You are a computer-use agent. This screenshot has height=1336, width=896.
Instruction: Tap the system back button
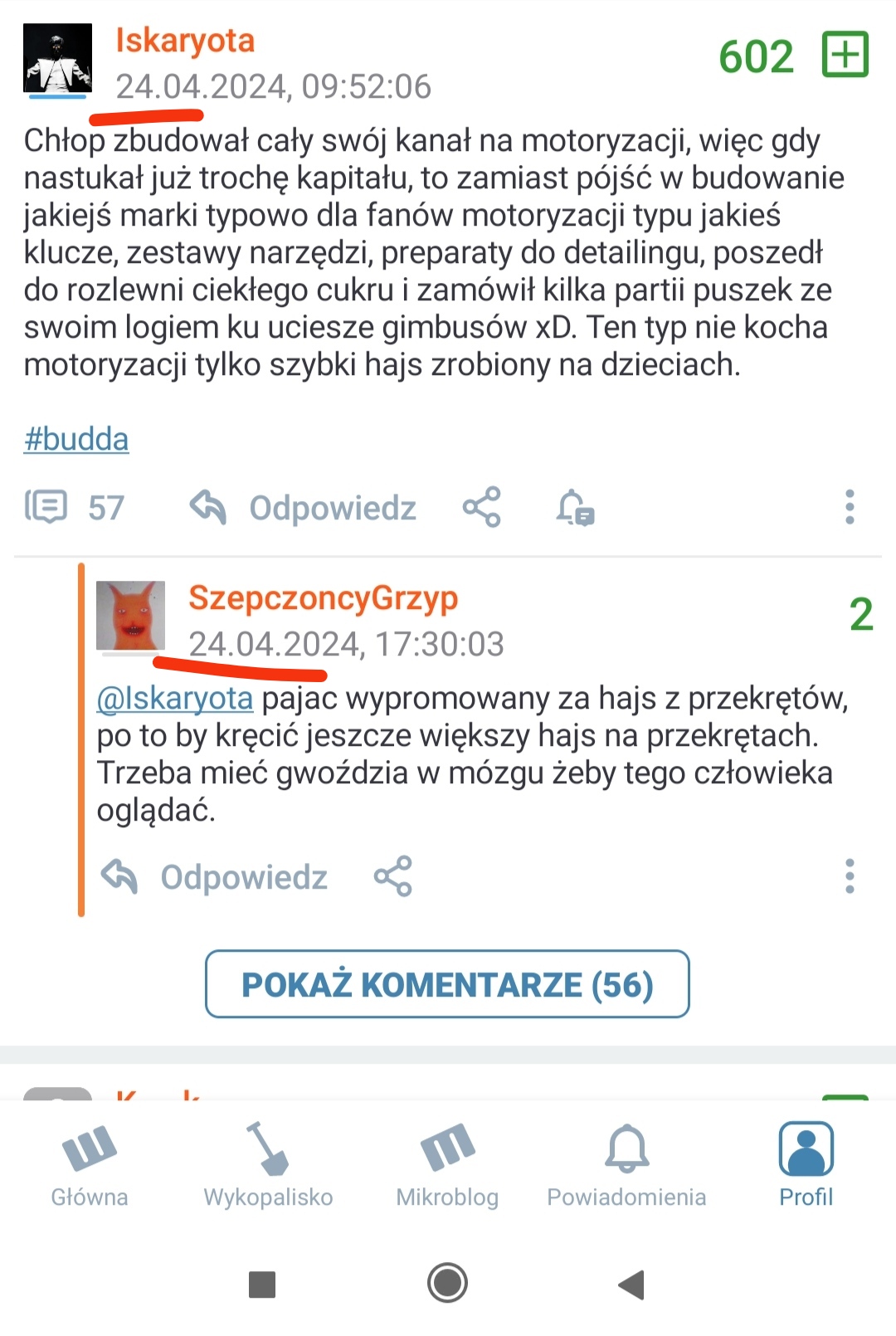point(631,1285)
